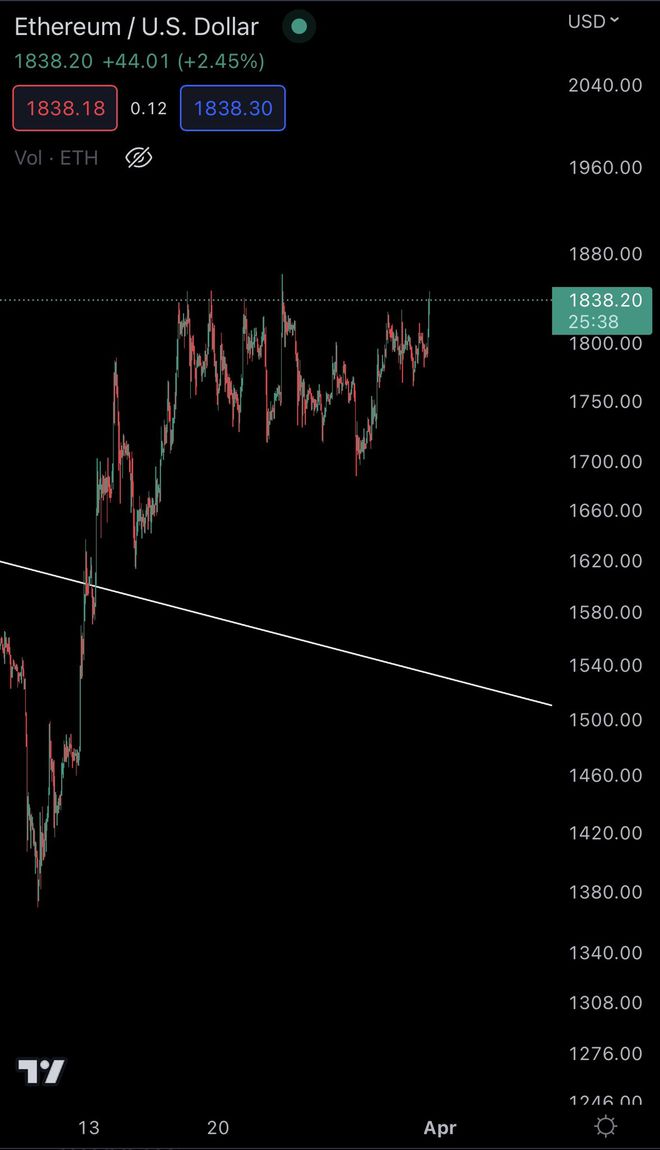Tap the Ethereum / U.S. Dollar symbol title
The image size is (660, 1150).
(136, 27)
